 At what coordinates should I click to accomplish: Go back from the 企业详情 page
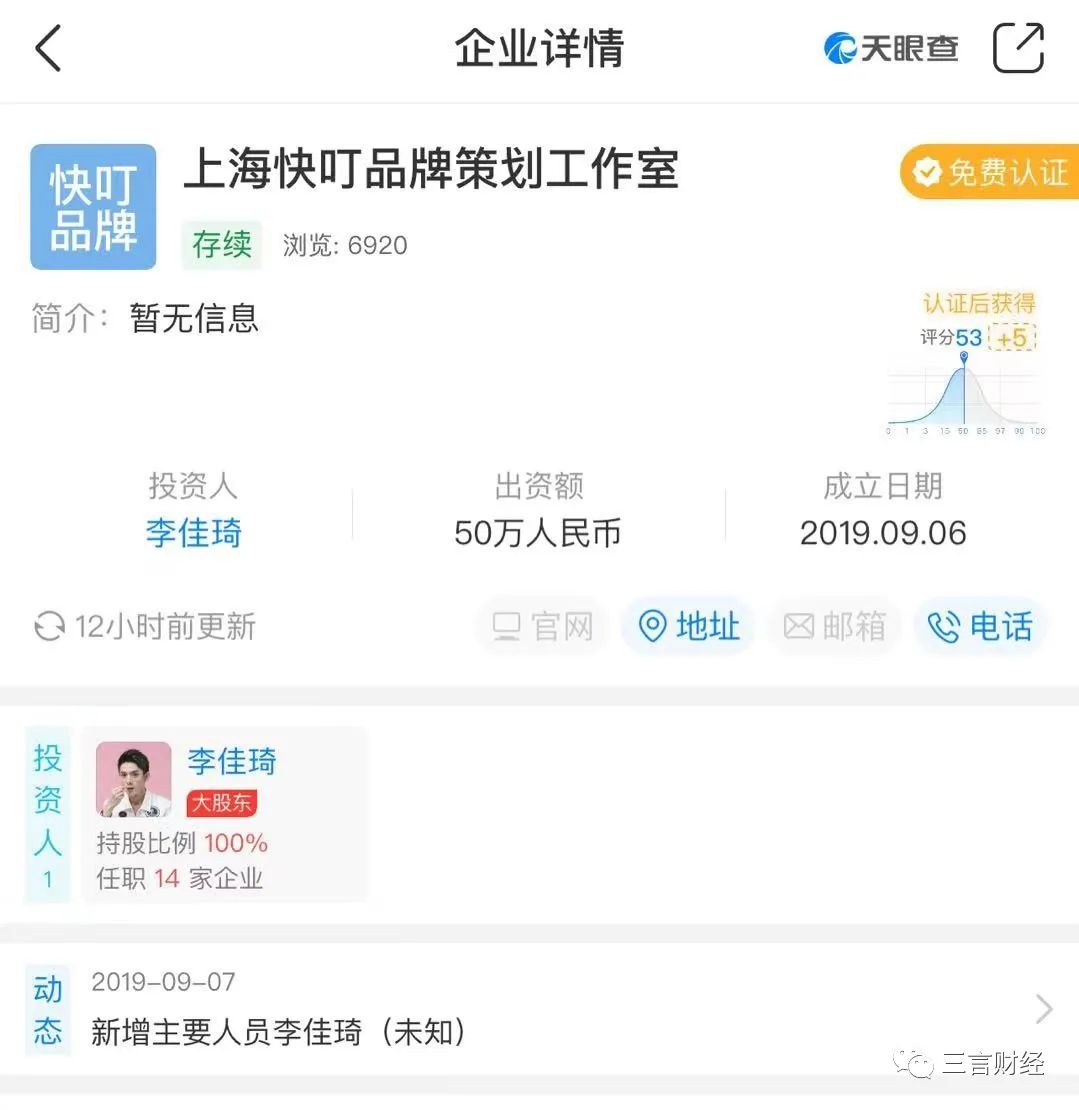point(48,48)
